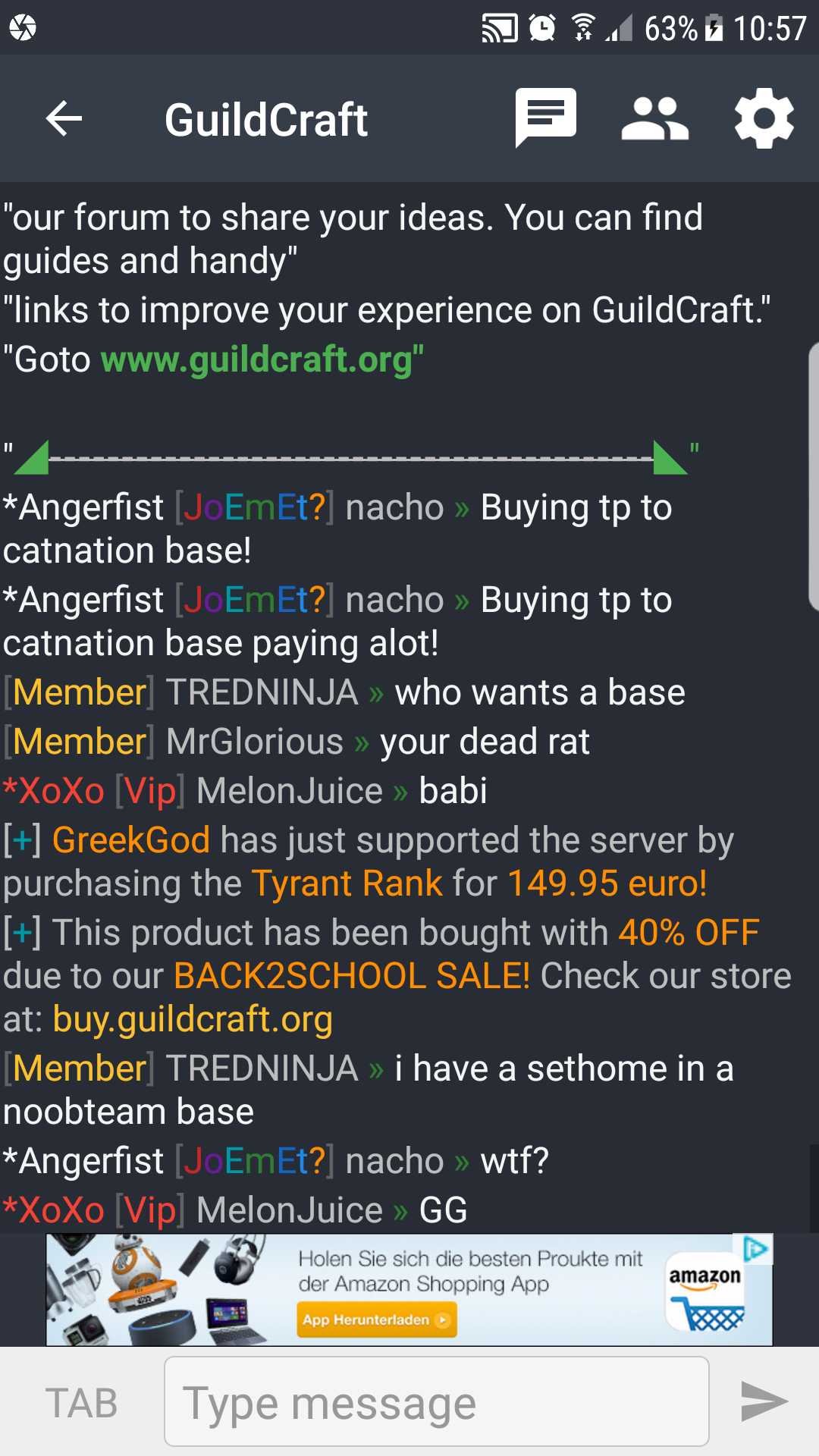View the player list icon
Image resolution: width=819 pixels, height=1456 pixels.
654,119
